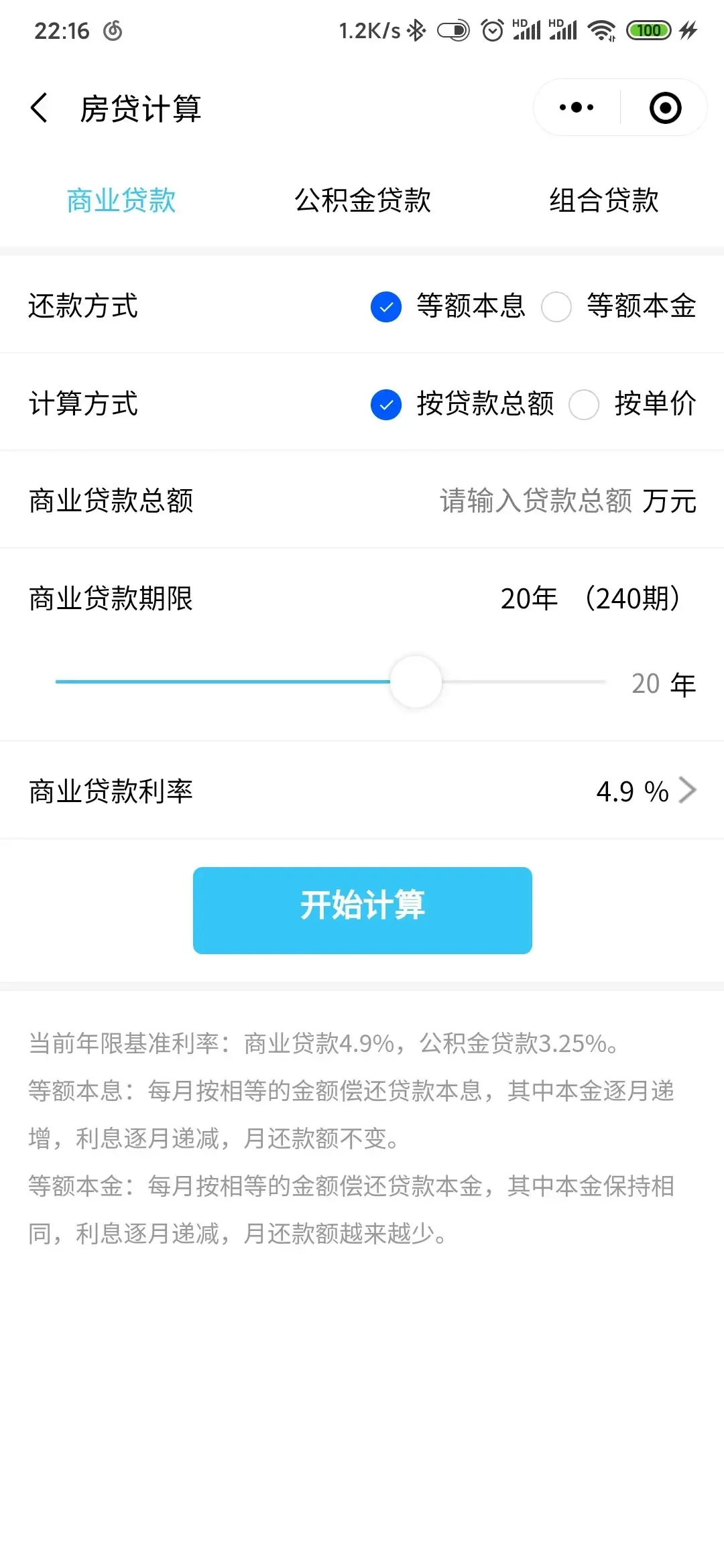Tap the Wi-Fi icon in the status bar
The height and width of the screenshot is (1568, 724).
coord(602,30)
